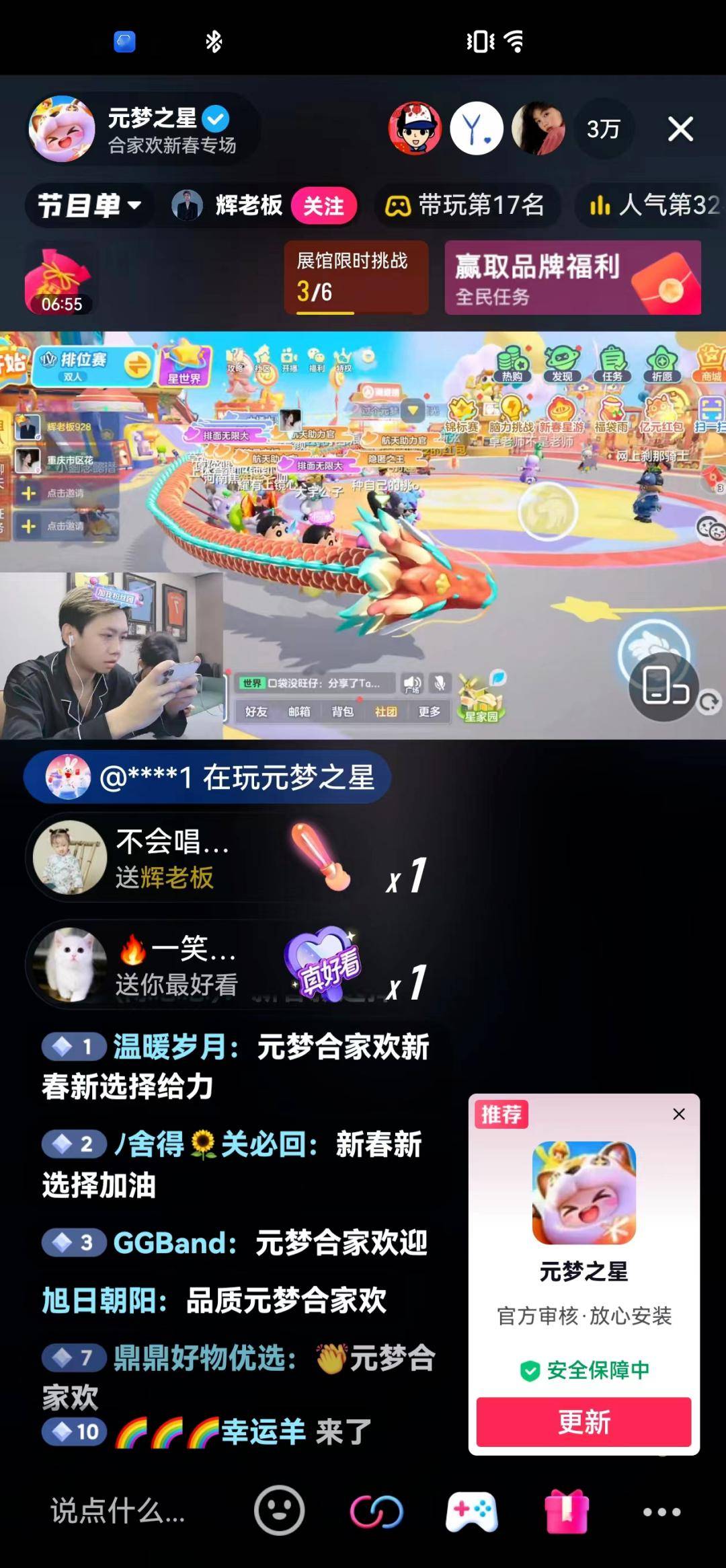Open the 3万 viewer list
Screen dimensions: 726x1568
pyautogui.click(x=603, y=128)
